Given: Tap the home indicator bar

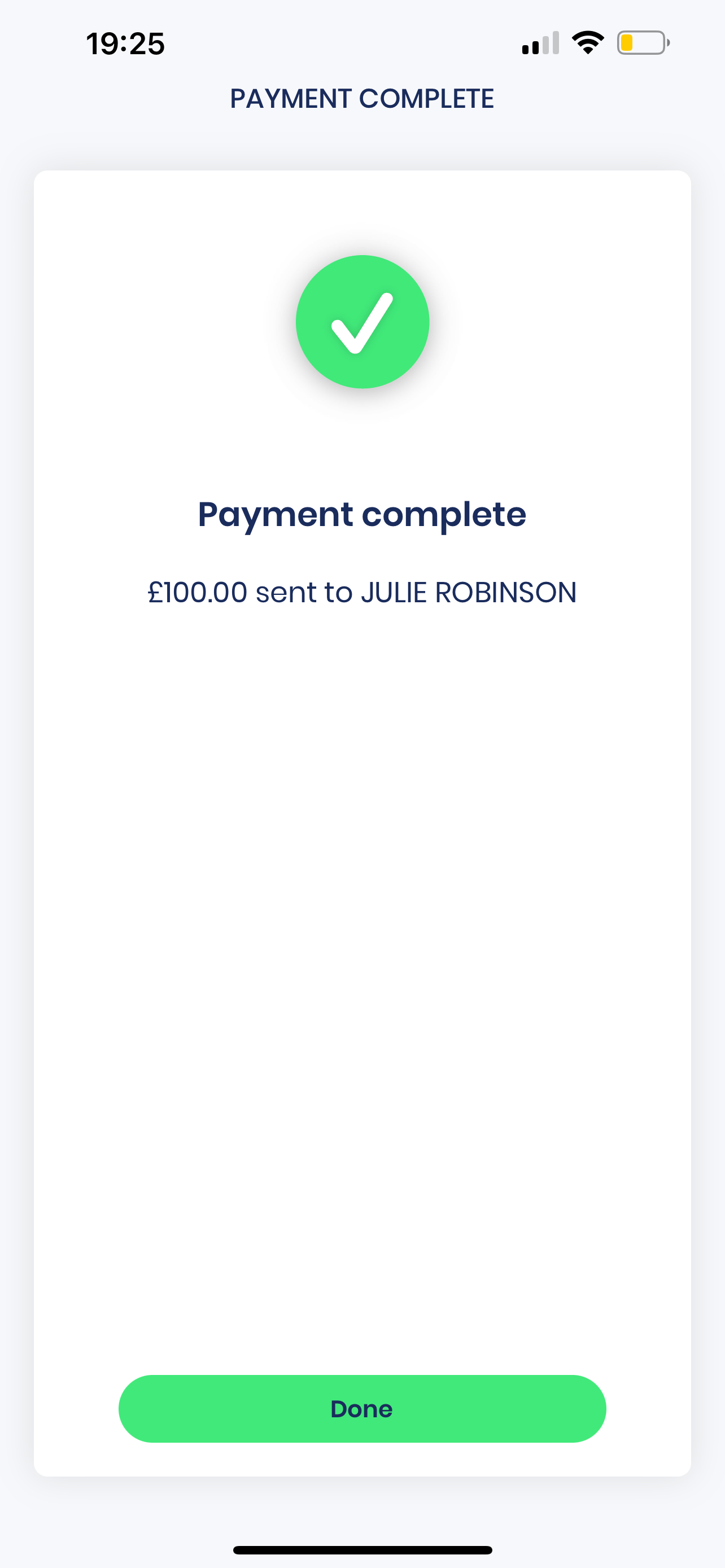Looking at the screenshot, I should pos(362,1548).
